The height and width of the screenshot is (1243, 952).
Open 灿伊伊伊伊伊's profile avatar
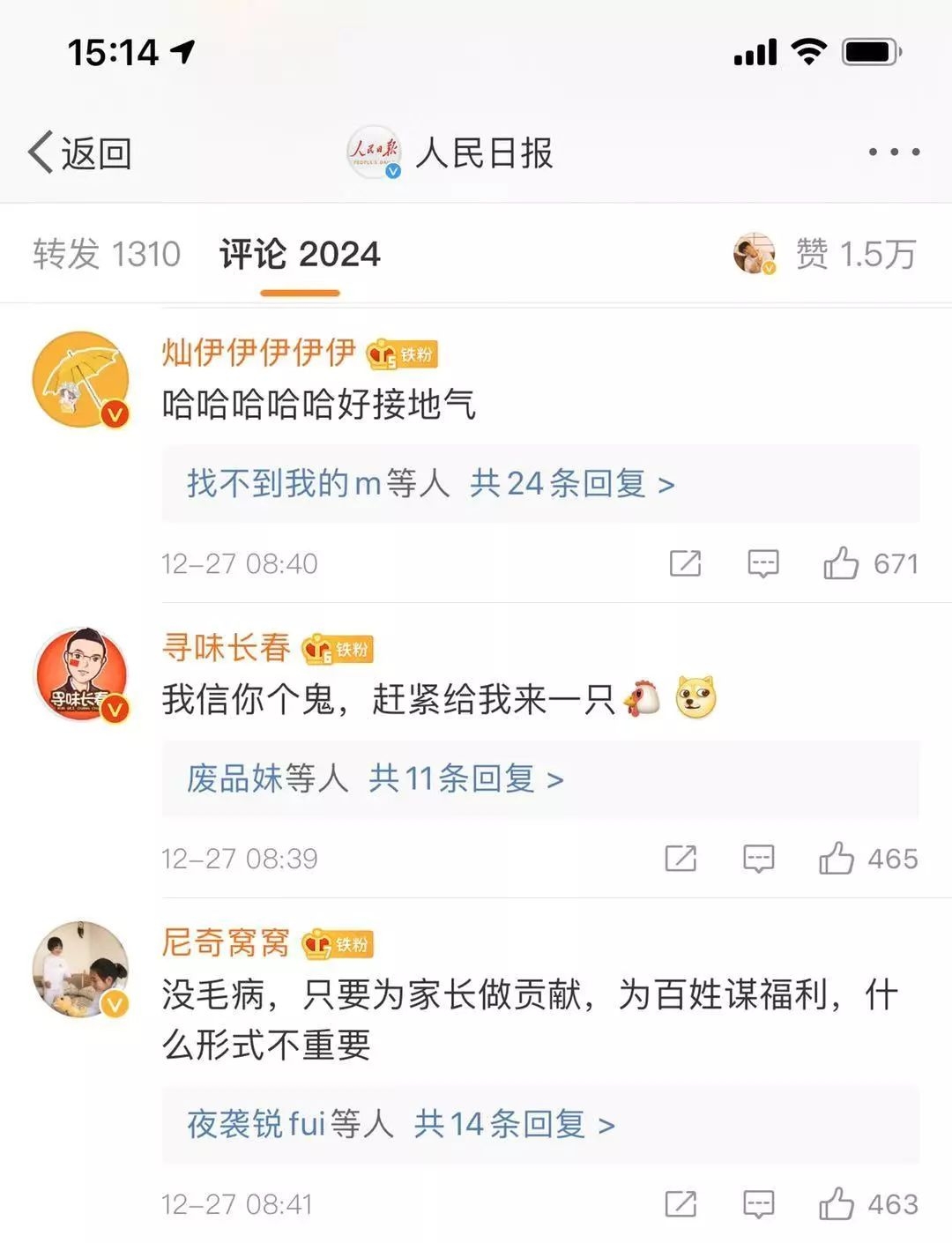click(80, 380)
